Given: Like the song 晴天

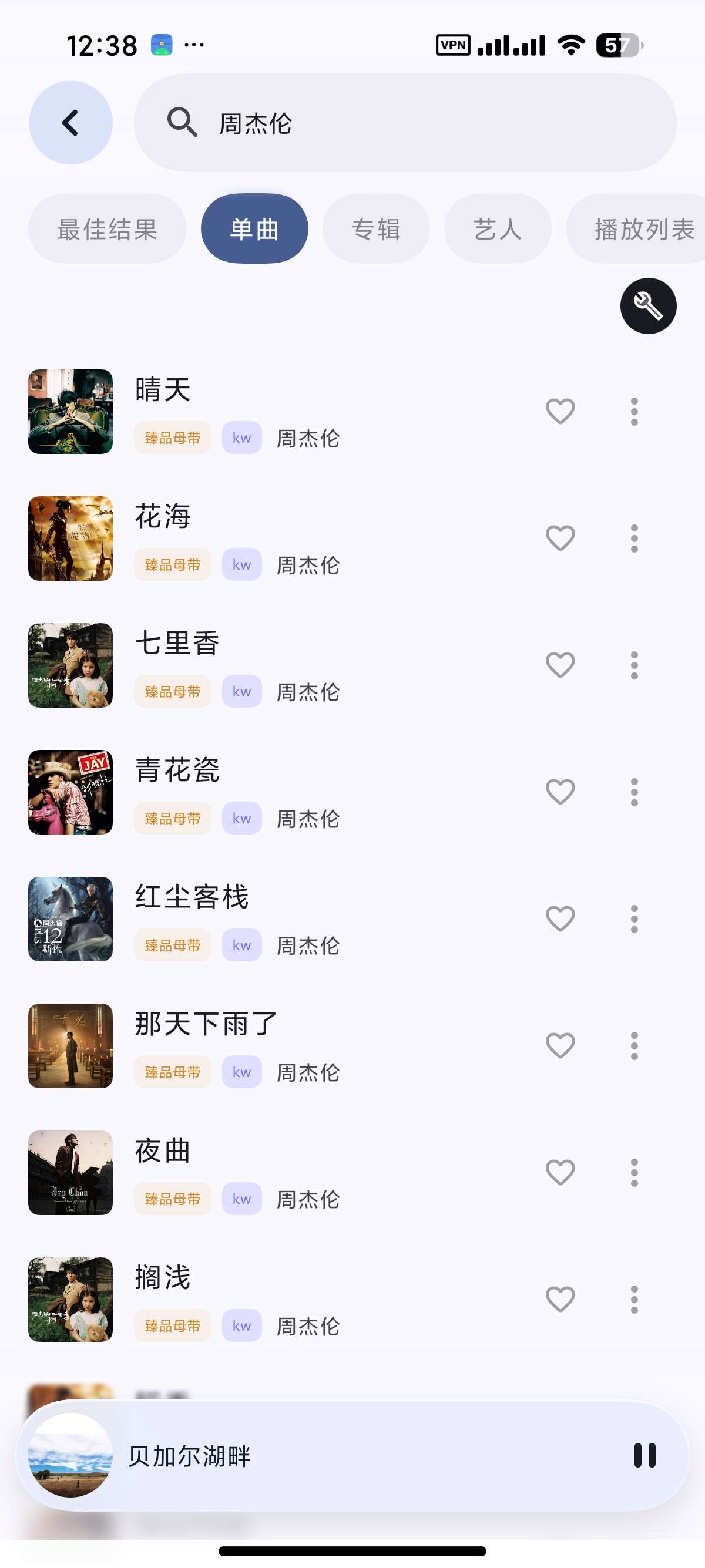Looking at the screenshot, I should click(x=560, y=412).
